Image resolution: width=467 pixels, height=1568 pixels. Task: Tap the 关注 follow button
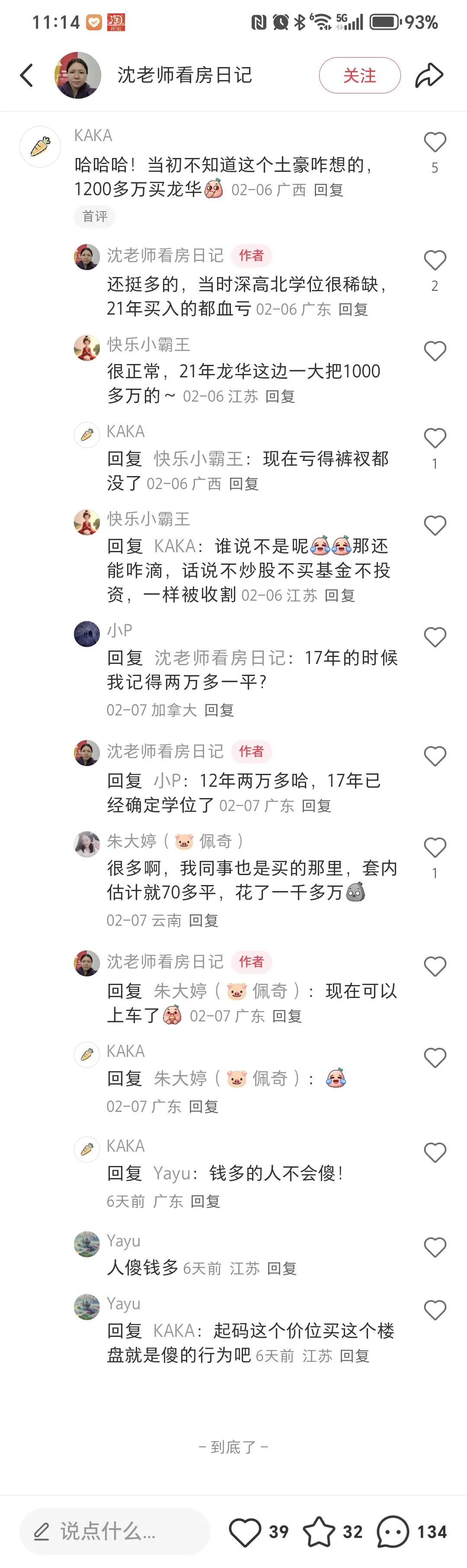(359, 75)
